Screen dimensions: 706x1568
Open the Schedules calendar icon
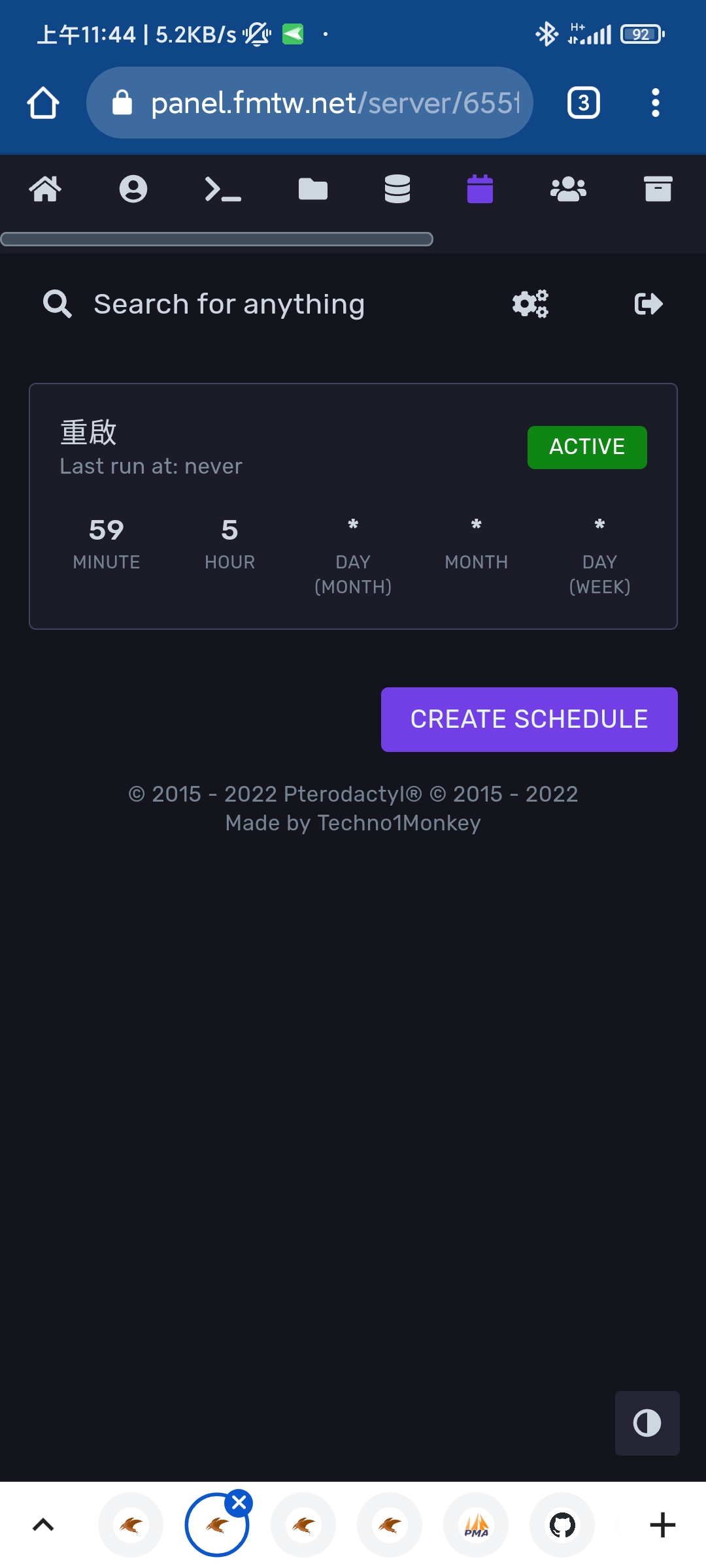pos(481,189)
